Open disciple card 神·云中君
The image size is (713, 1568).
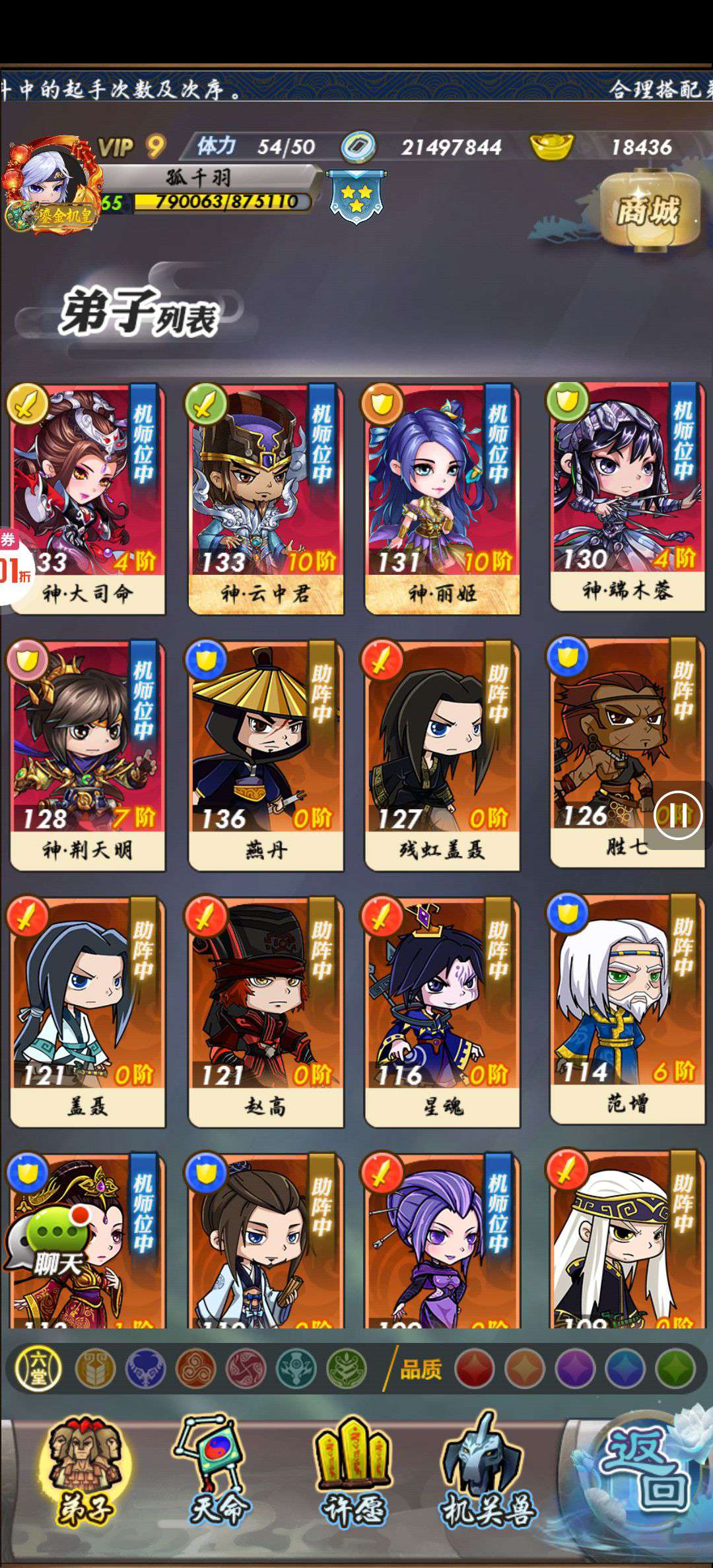coord(265,498)
